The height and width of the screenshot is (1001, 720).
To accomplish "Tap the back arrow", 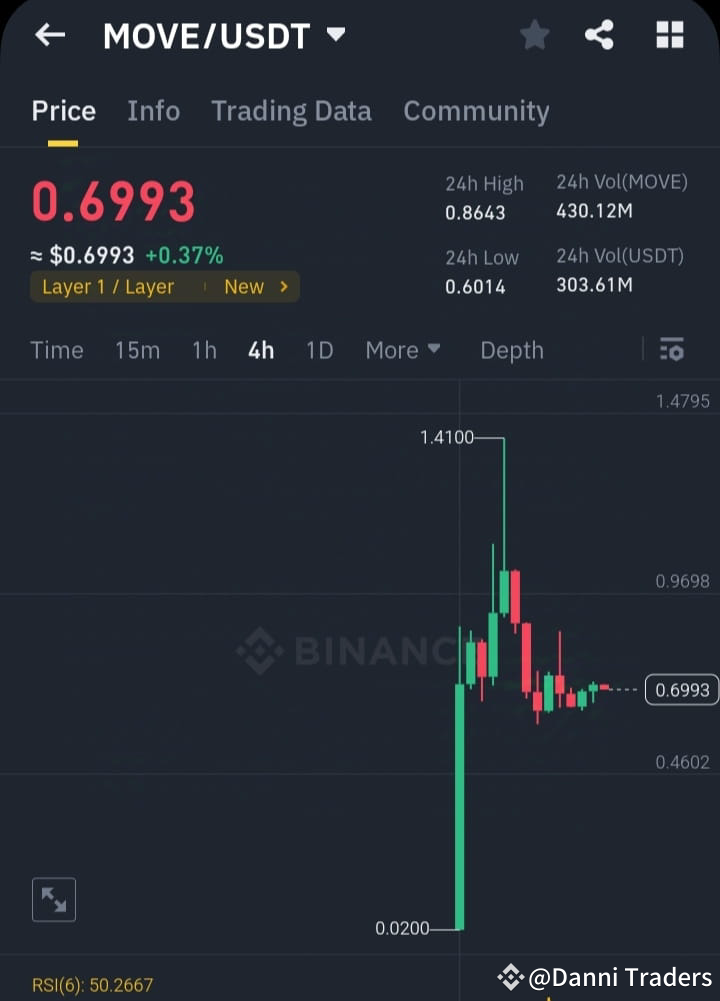I will (x=49, y=34).
